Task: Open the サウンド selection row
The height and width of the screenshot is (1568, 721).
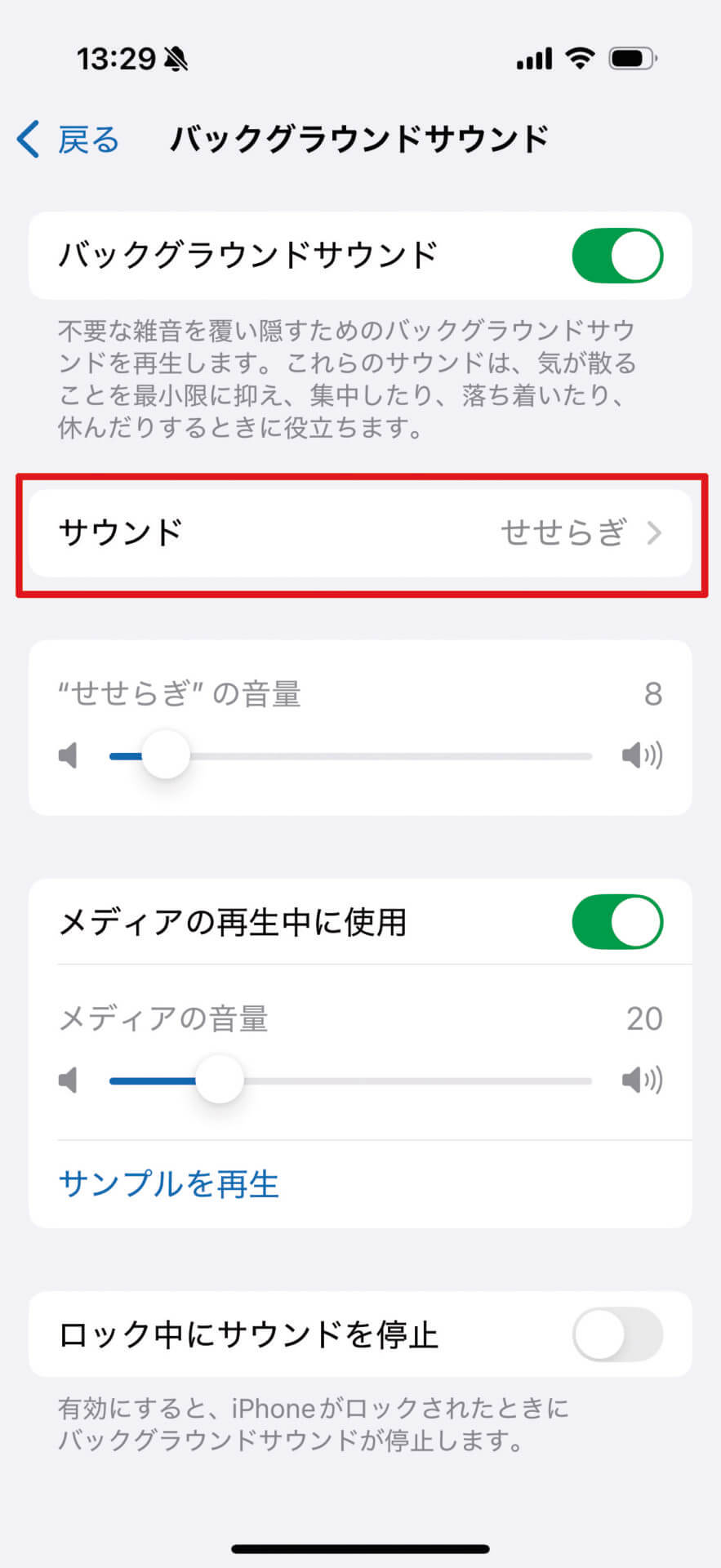Action: (x=360, y=533)
